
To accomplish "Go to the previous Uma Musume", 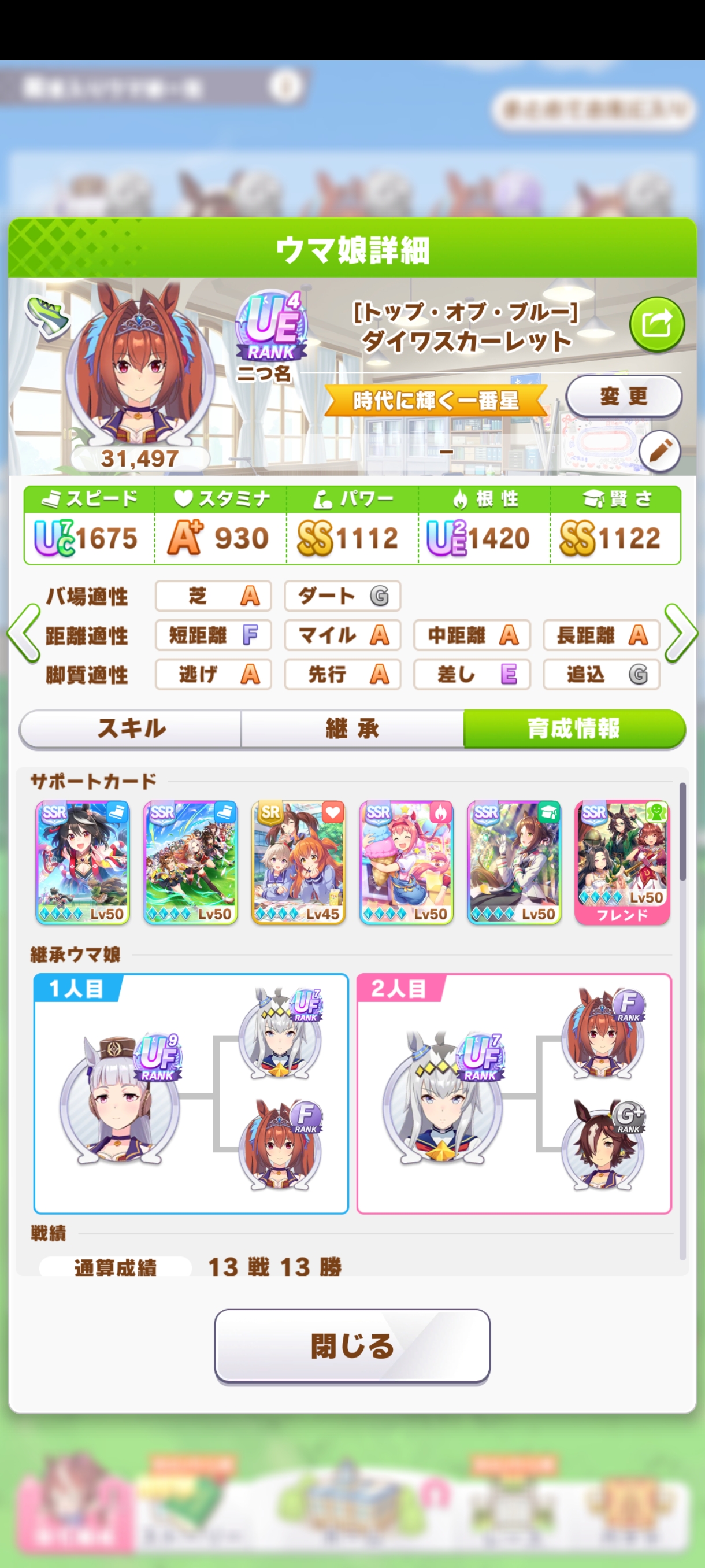I will pyautogui.click(x=24, y=634).
